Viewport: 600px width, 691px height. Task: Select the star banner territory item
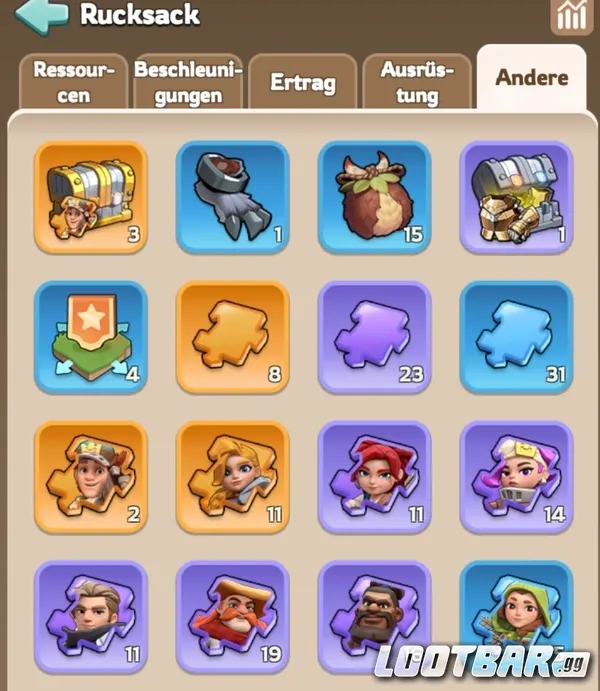tap(91, 337)
